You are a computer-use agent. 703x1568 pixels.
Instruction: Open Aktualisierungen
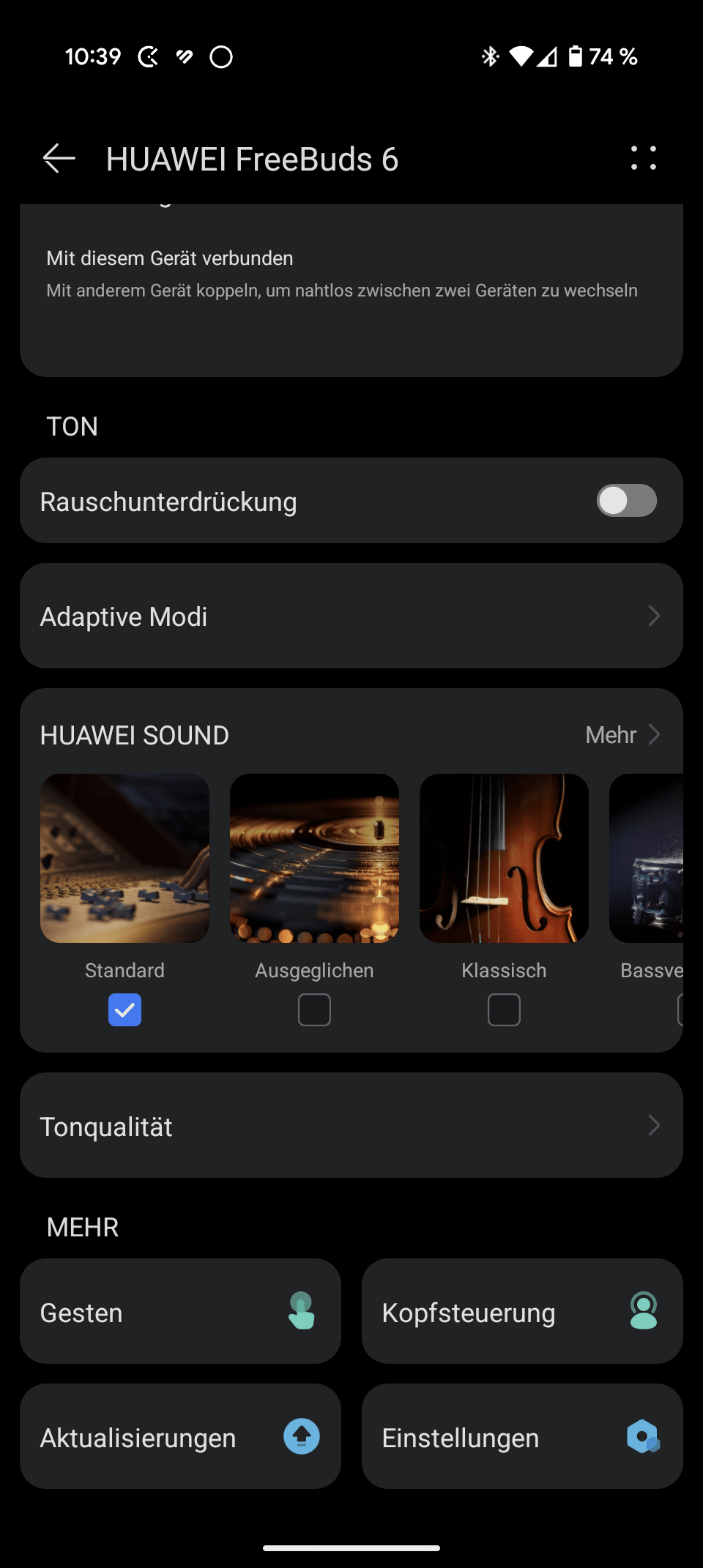tap(180, 1437)
